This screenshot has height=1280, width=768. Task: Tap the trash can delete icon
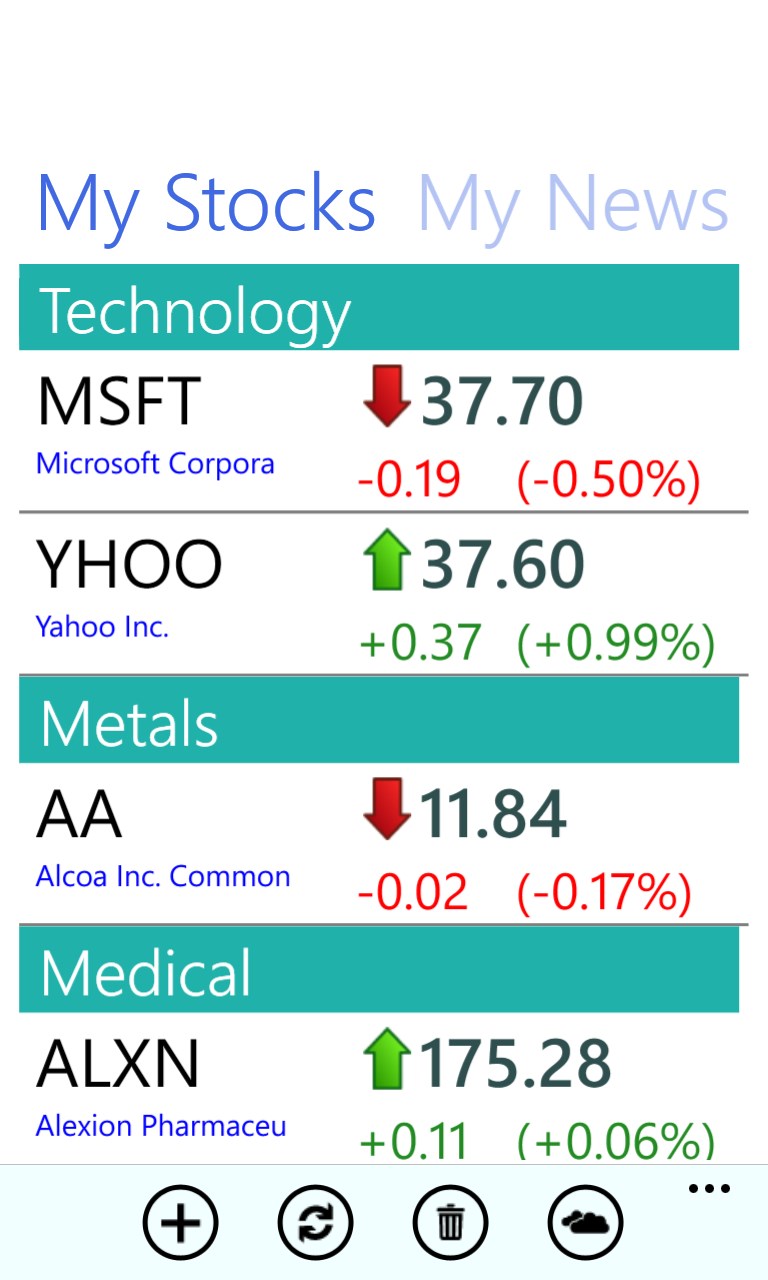(x=450, y=1222)
